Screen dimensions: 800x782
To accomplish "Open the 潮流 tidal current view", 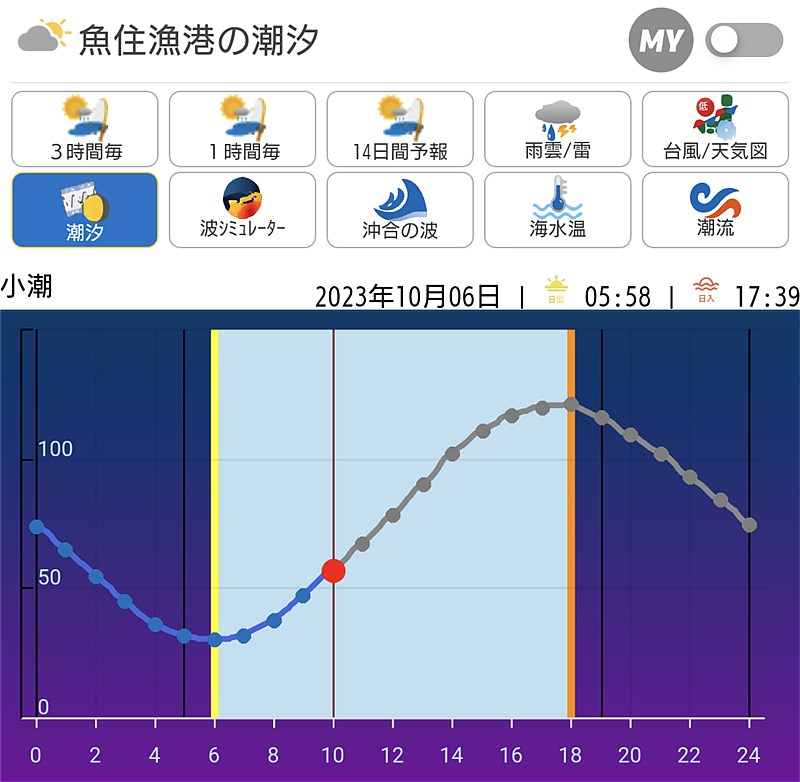I will coord(715,210).
